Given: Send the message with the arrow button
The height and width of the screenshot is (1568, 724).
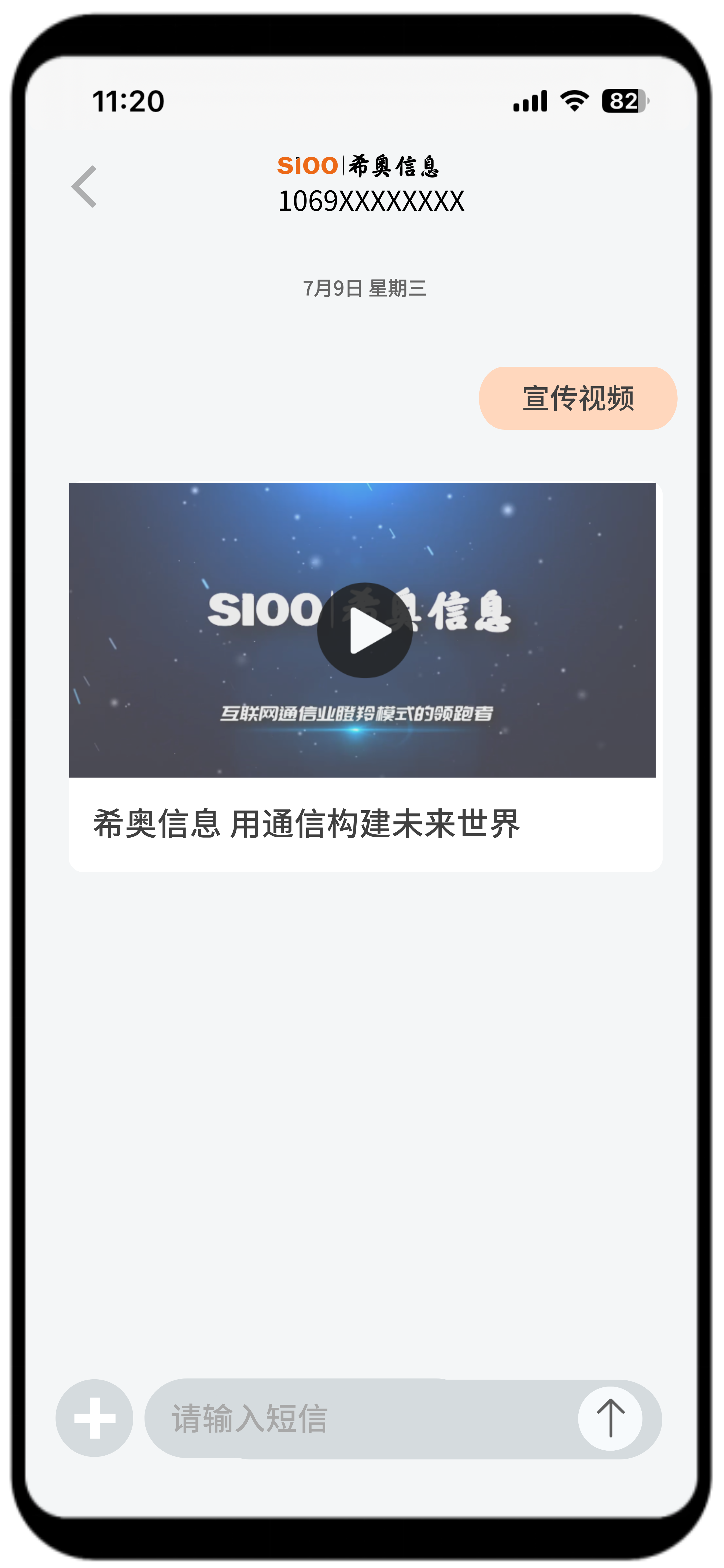Looking at the screenshot, I should pyautogui.click(x=610, y=1418).
